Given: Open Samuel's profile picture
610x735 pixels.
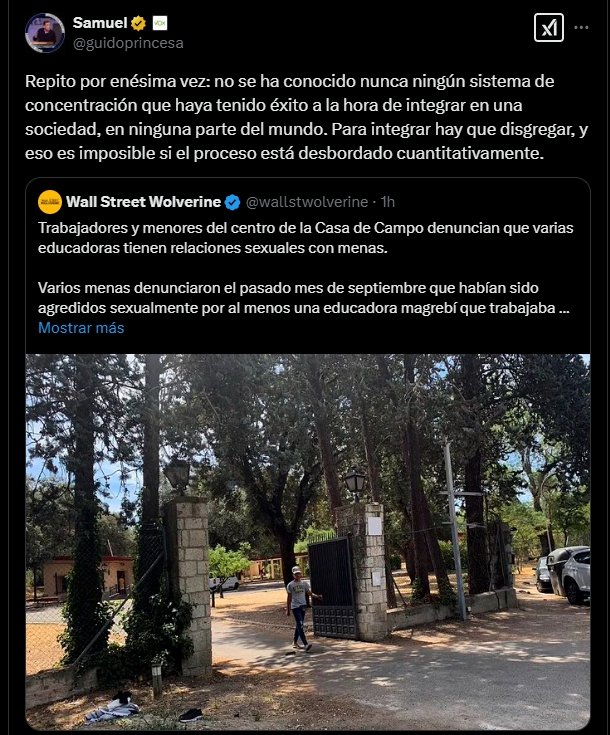Looking at the screenshot, I should (45, 33).
